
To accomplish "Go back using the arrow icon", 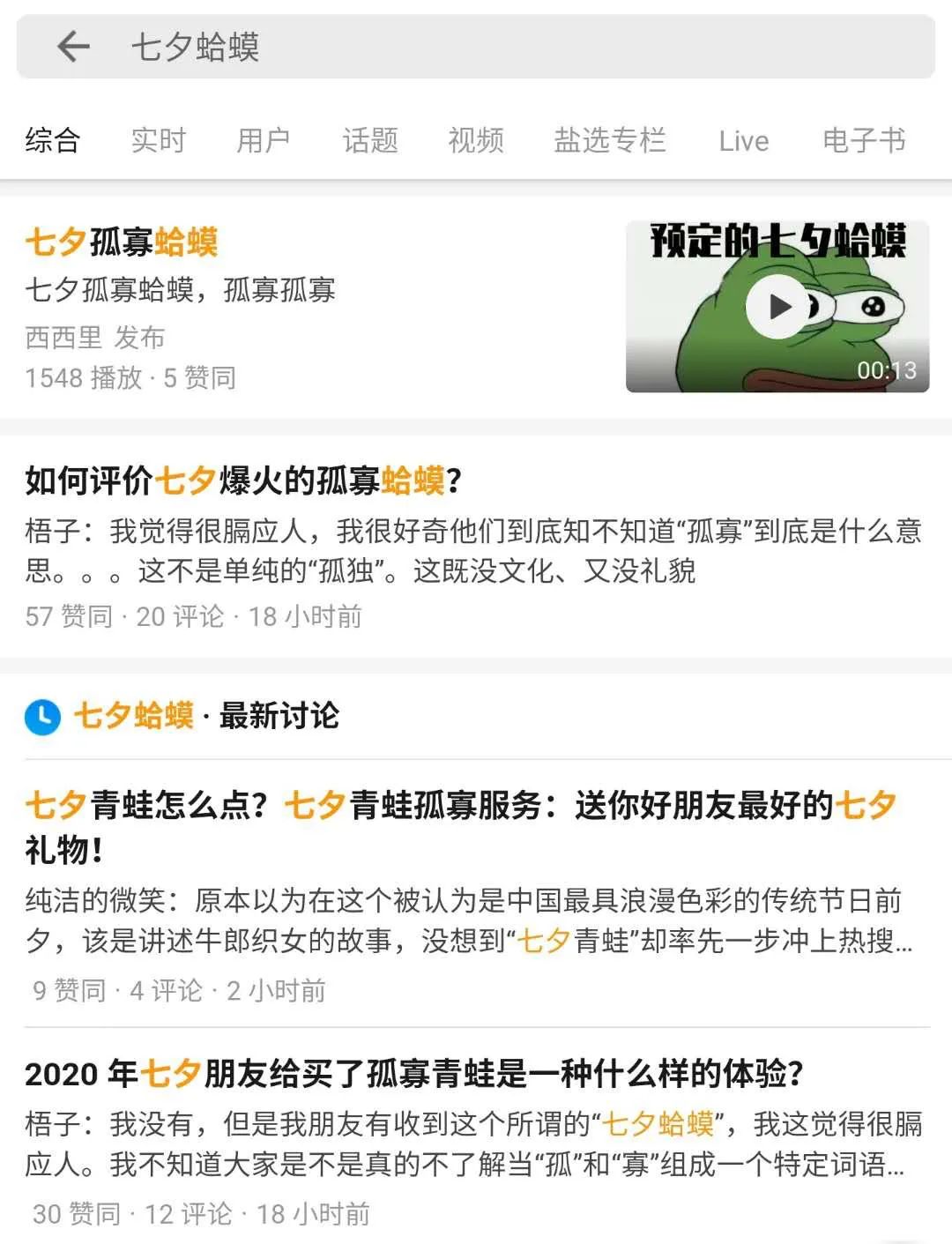I will (x=74, y=47).
